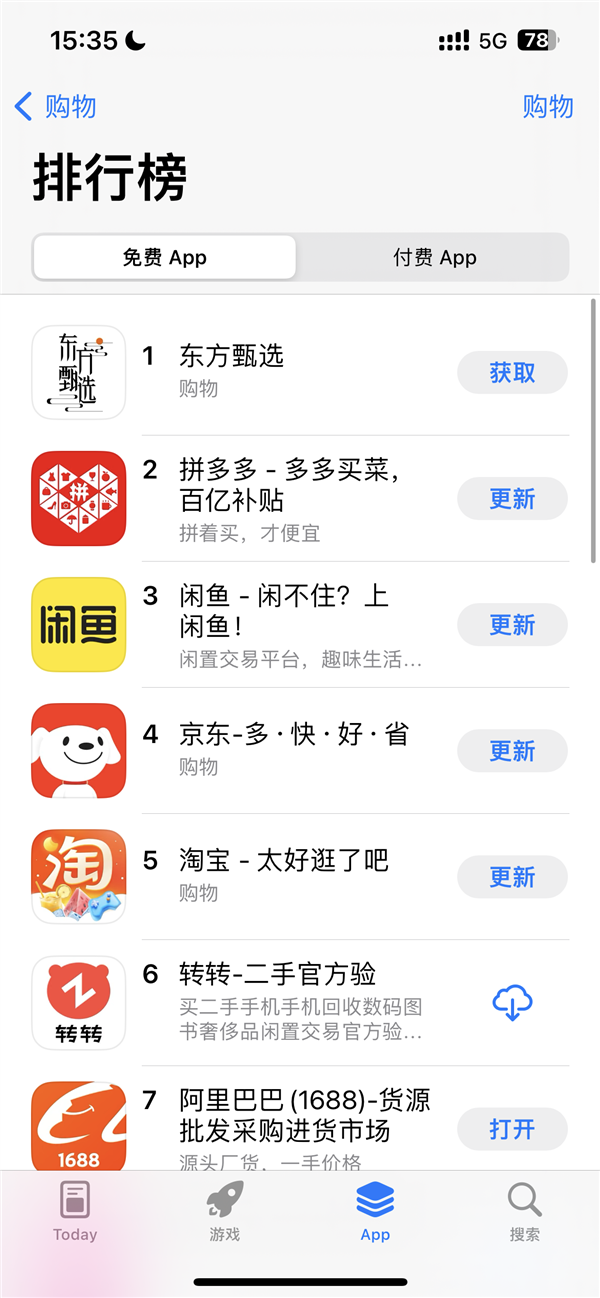
Task: Switch to the 游戏 tab
Action: pyautogui.click(x=225, y=1210)
